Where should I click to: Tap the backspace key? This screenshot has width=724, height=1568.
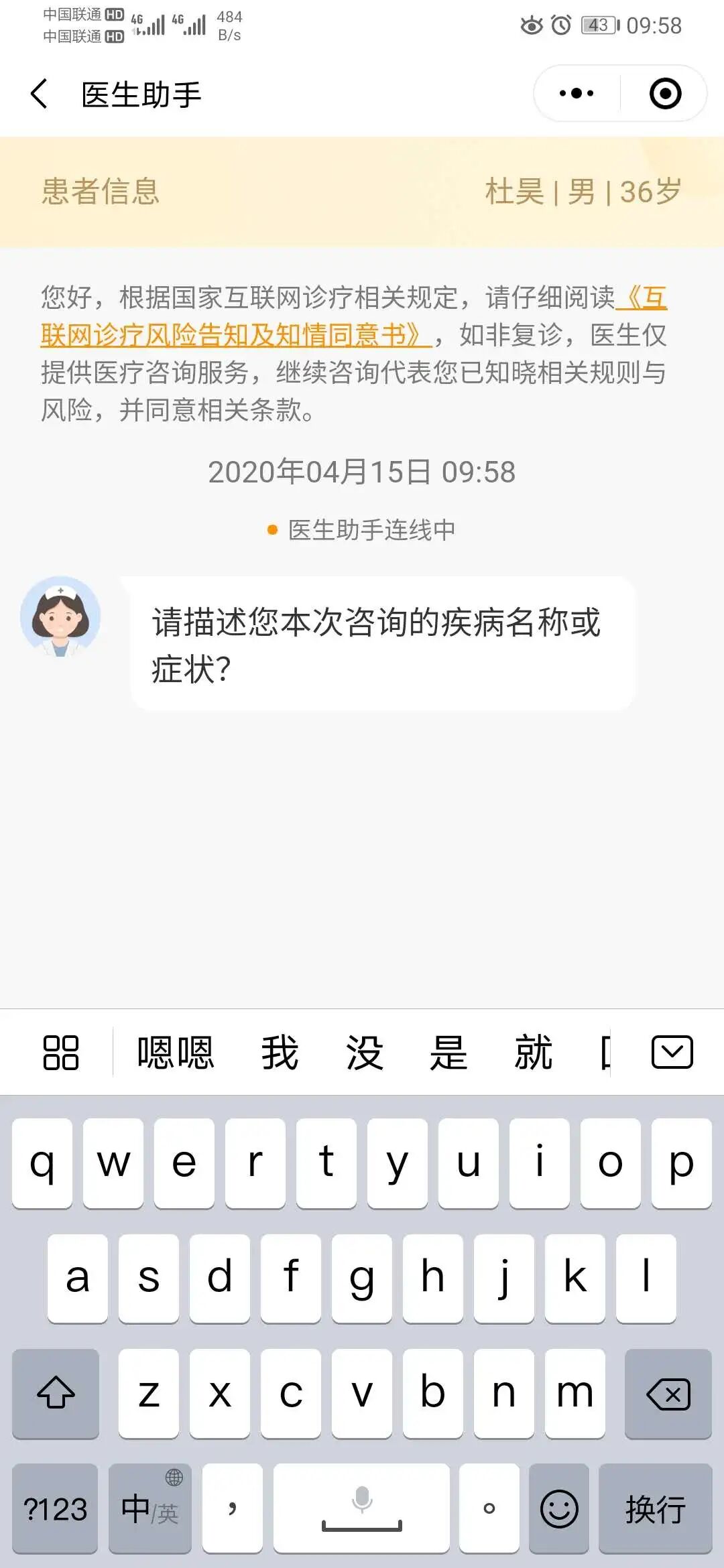tap(668, 1394)
